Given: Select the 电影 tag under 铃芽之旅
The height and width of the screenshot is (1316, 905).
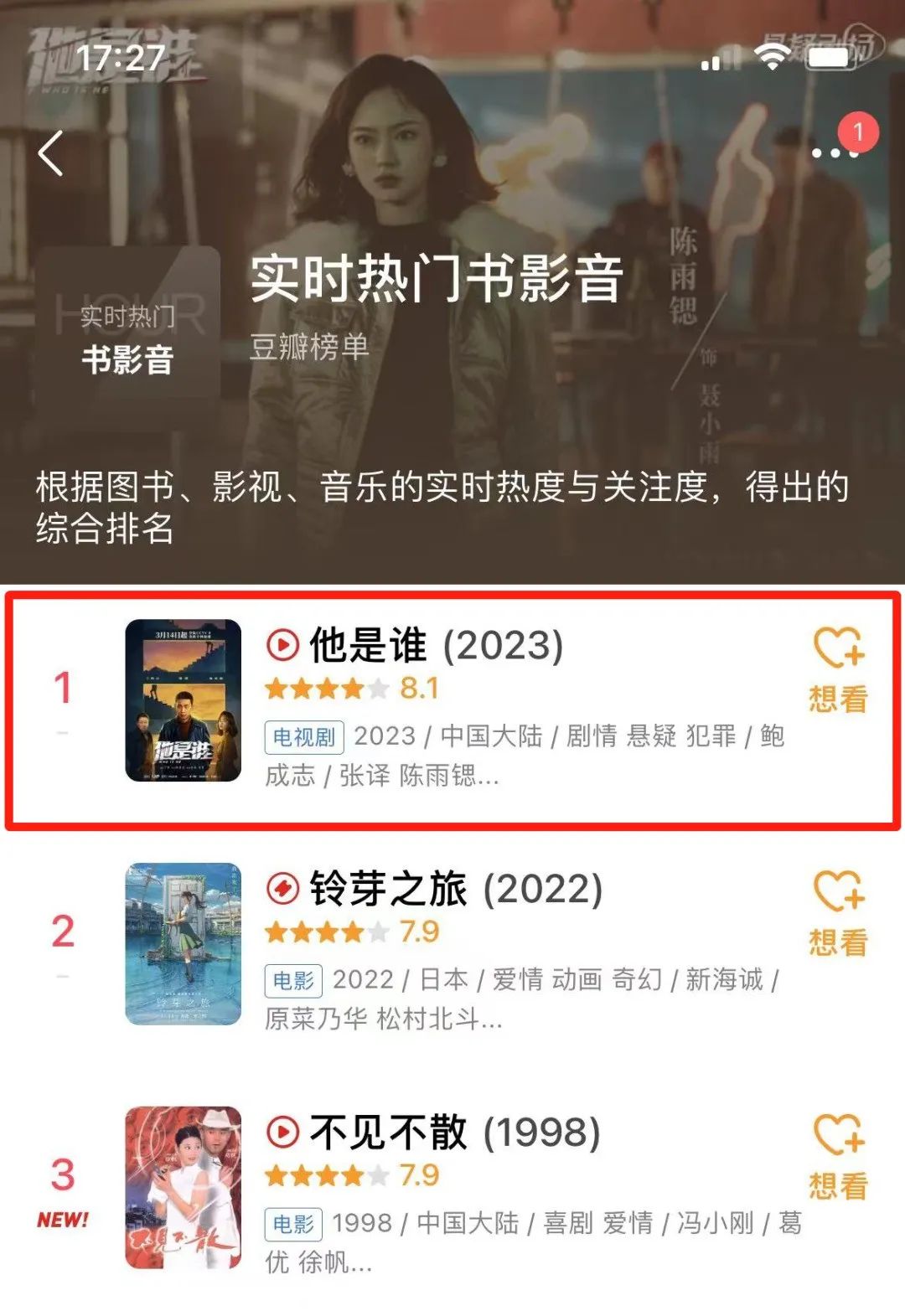Looking at the screenshot, I should coord(295,980).
